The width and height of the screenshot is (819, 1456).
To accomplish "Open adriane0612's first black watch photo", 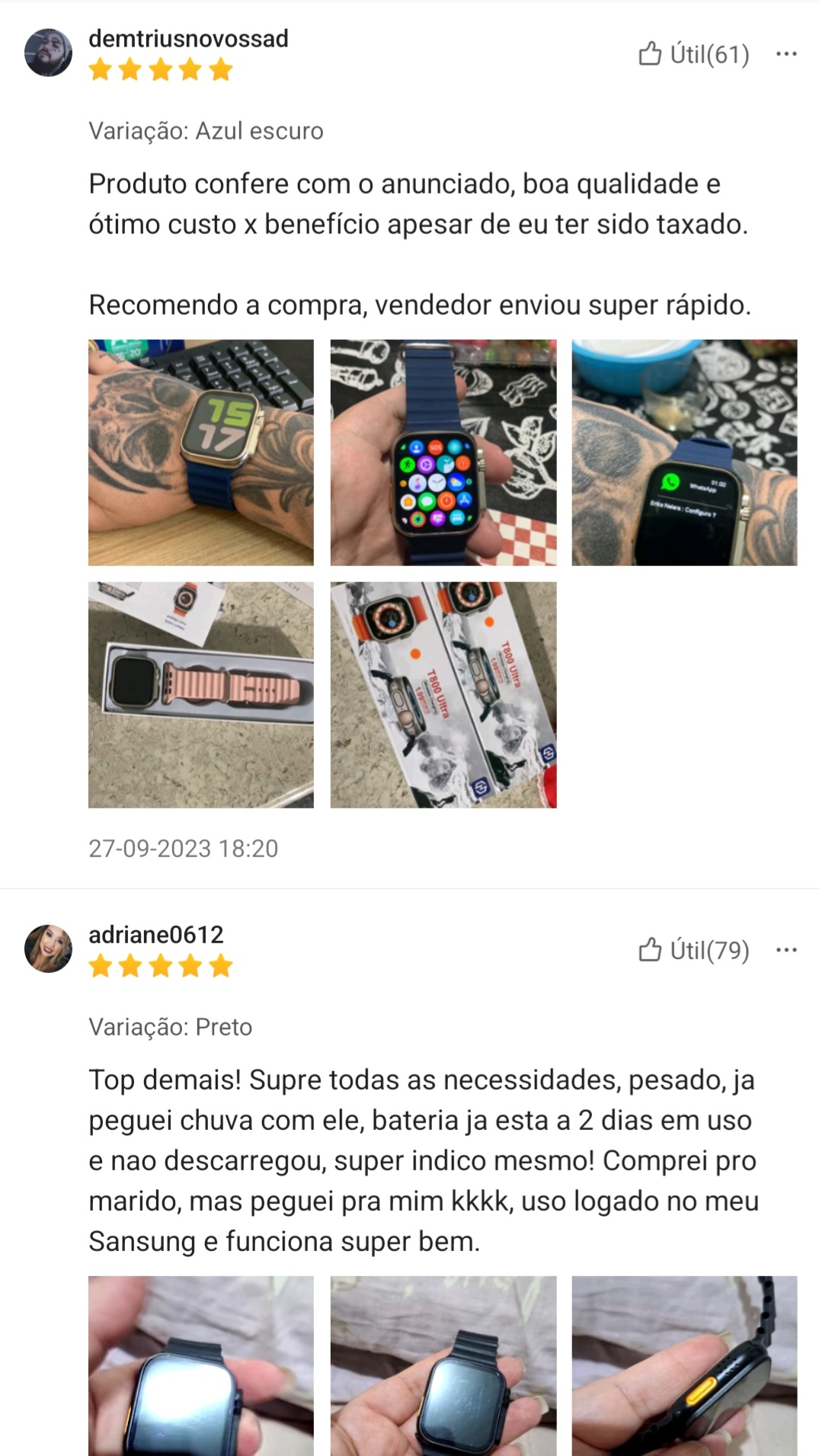I will coord(201,1365).
